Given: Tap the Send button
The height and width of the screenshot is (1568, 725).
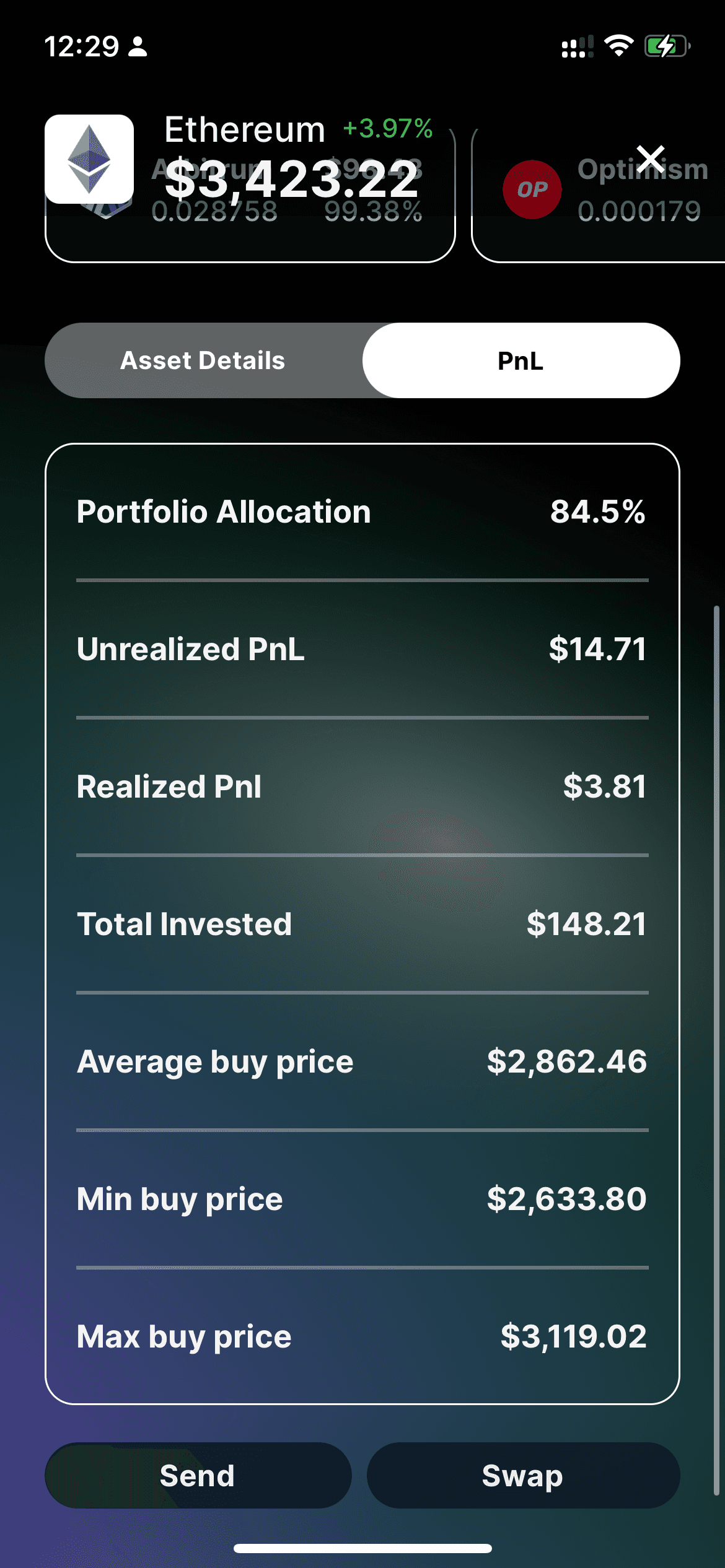Looking at the screenshot, I should tap(196, 1476).
